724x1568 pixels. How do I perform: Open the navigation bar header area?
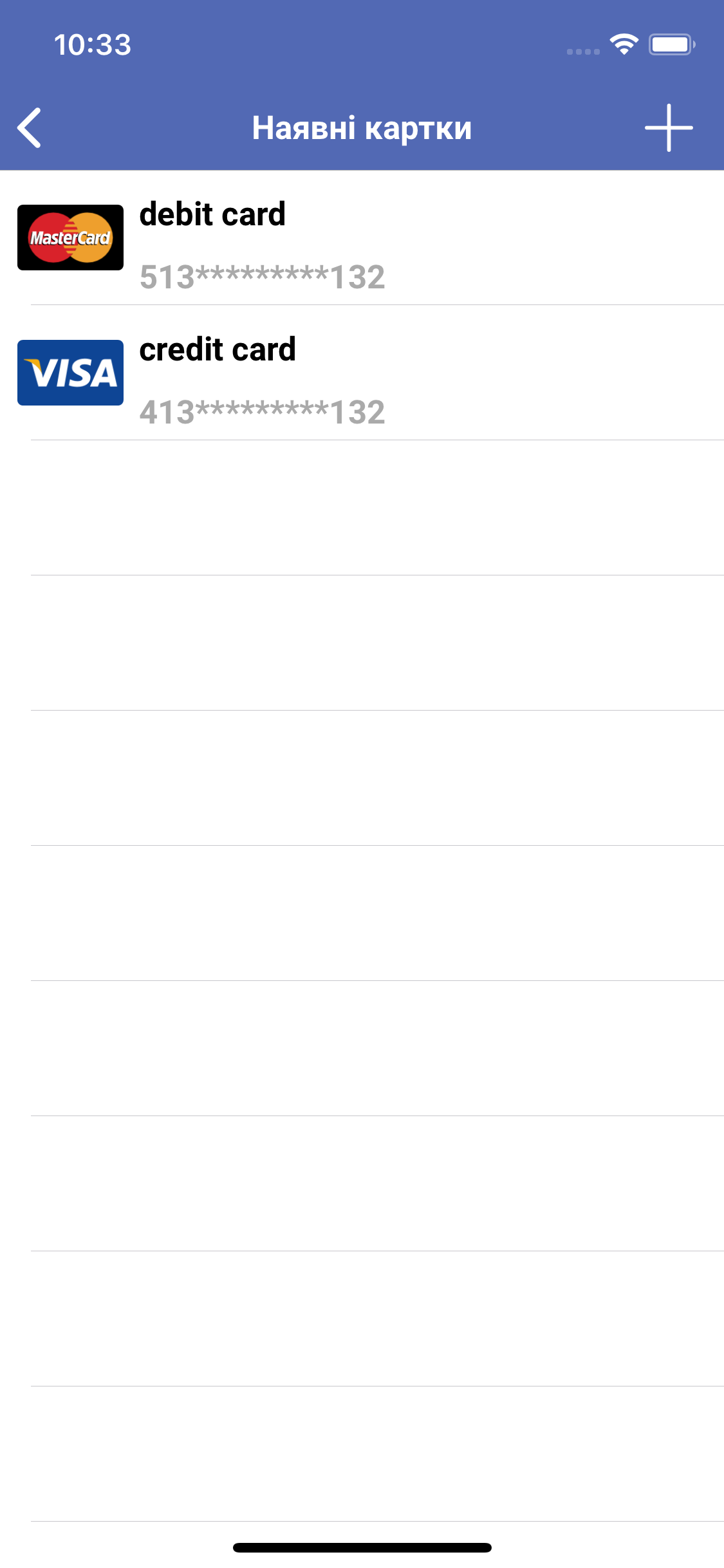(x=362, y=127)
